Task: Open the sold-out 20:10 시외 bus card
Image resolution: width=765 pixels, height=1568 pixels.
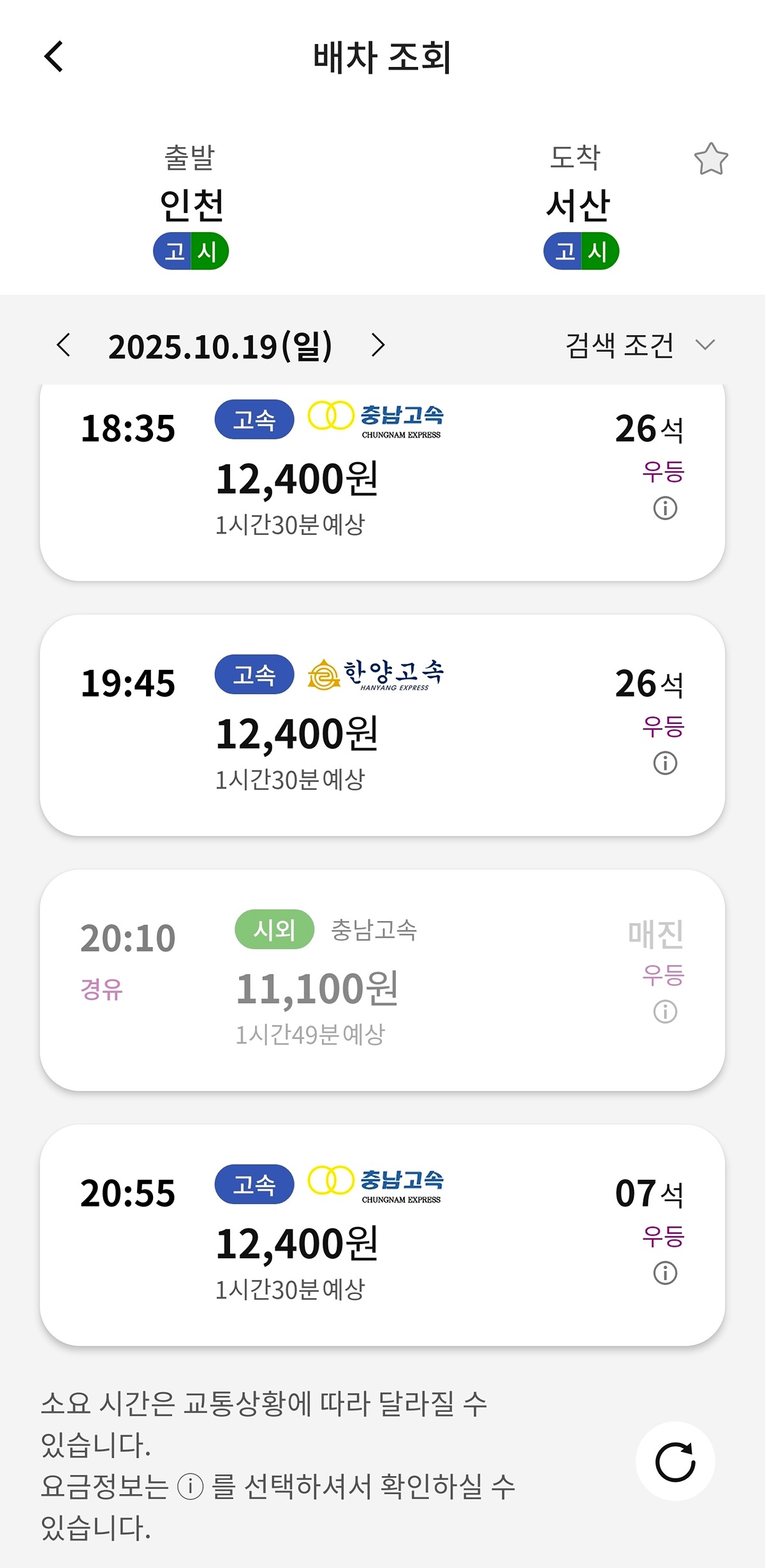Action: click(x=382, y=980)
